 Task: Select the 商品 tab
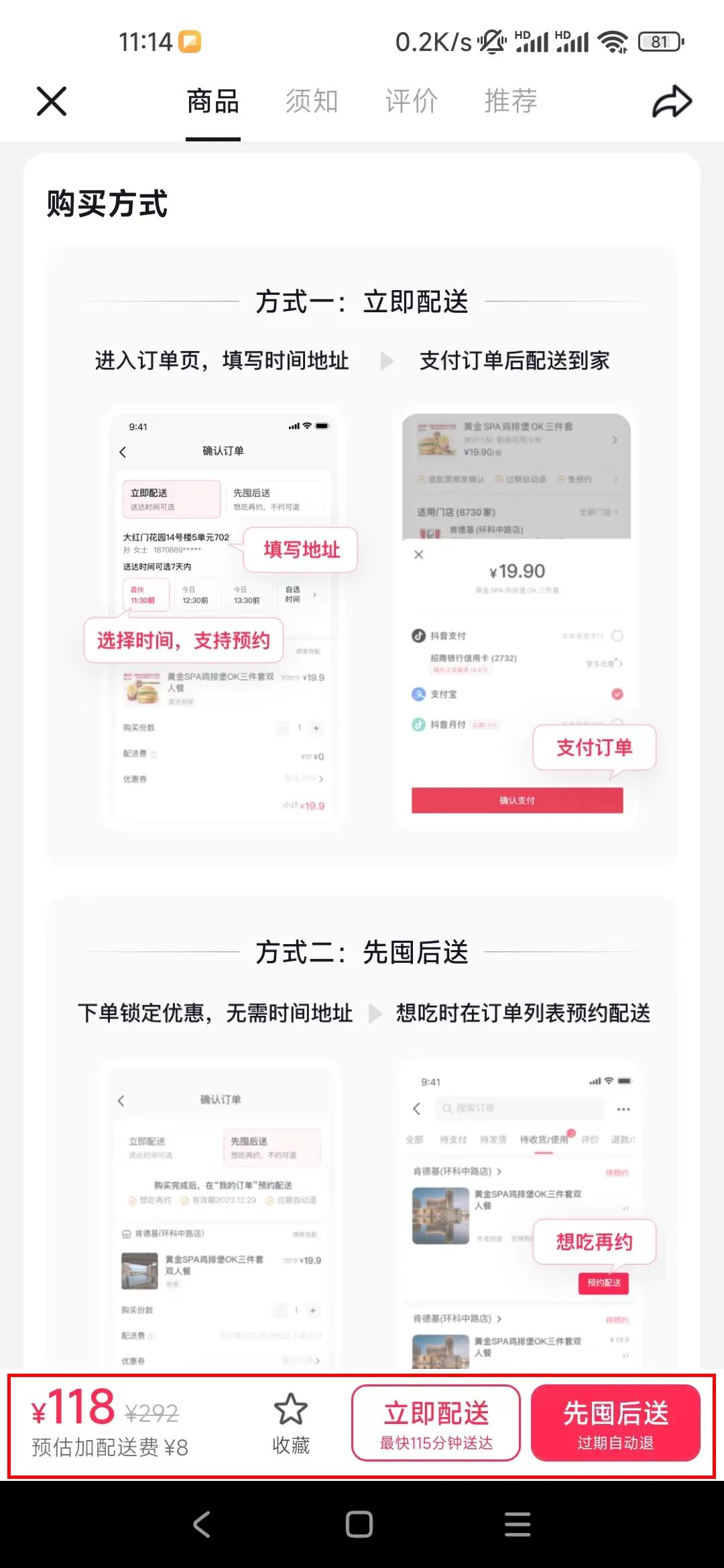click(x=213, y=101)
